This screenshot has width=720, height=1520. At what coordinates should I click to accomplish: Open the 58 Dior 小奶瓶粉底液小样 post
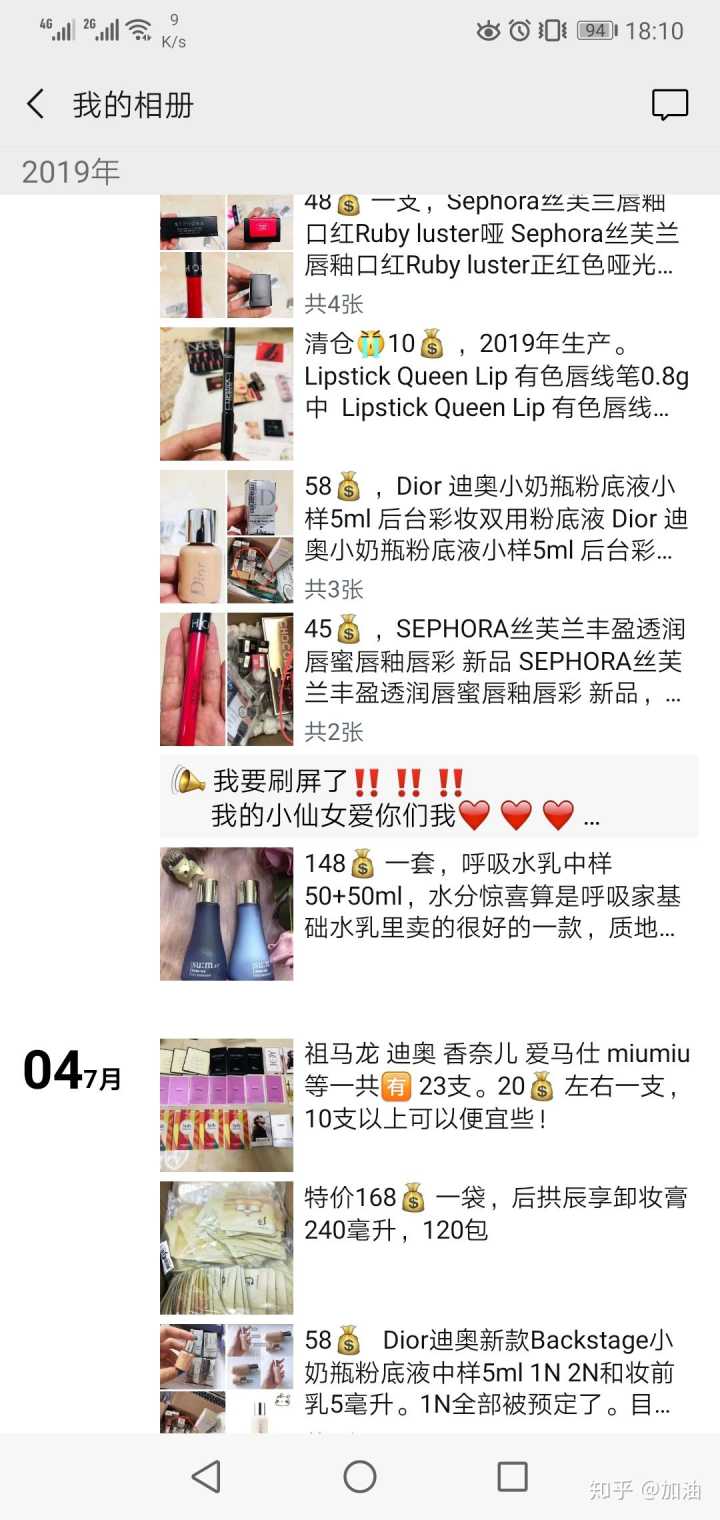pyautogui.click(x=495, y=519)
